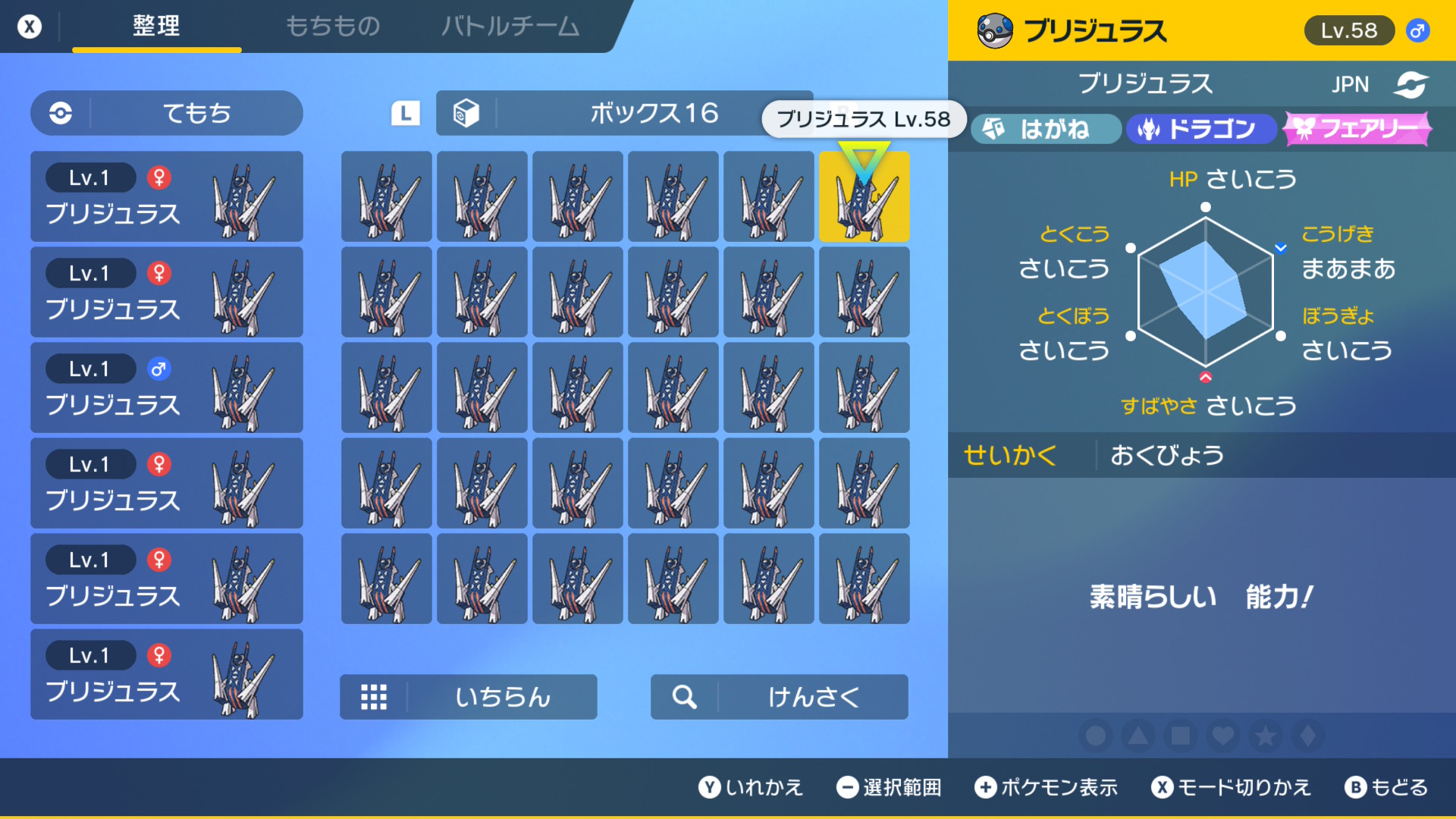Toggle ポケモン表示 display option

(1046, 787)
